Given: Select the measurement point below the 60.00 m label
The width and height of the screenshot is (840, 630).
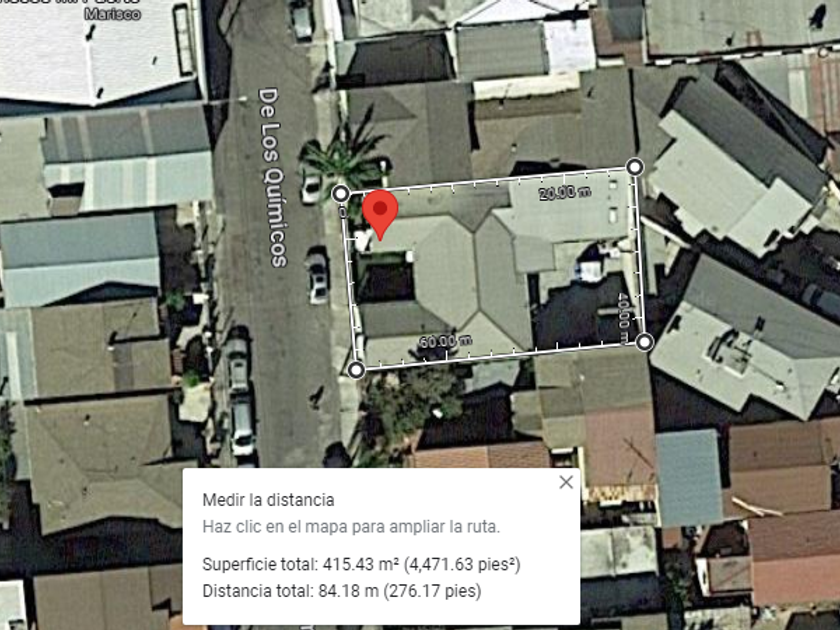Looking at the screenshot, I should (356, 369).
